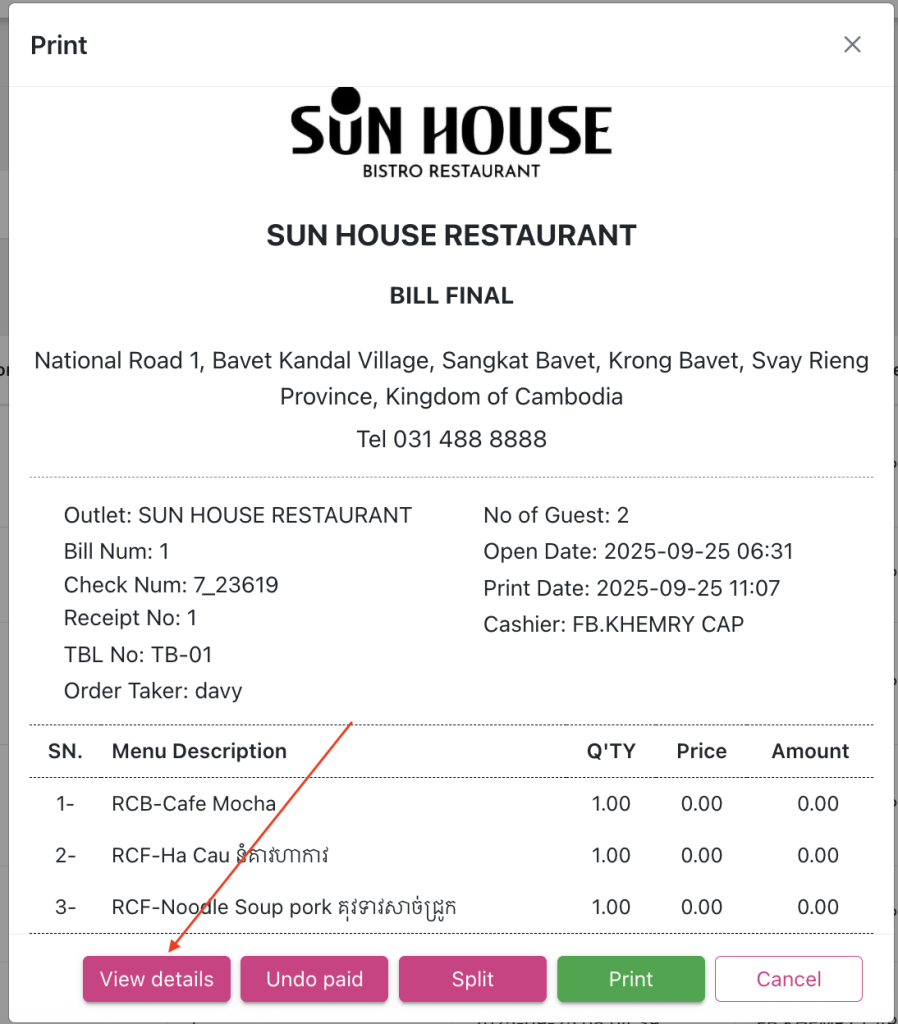Tap the Undo paid button
Image resolution: width=898 pixels, height=1024 pixels.
click(314, 979)
